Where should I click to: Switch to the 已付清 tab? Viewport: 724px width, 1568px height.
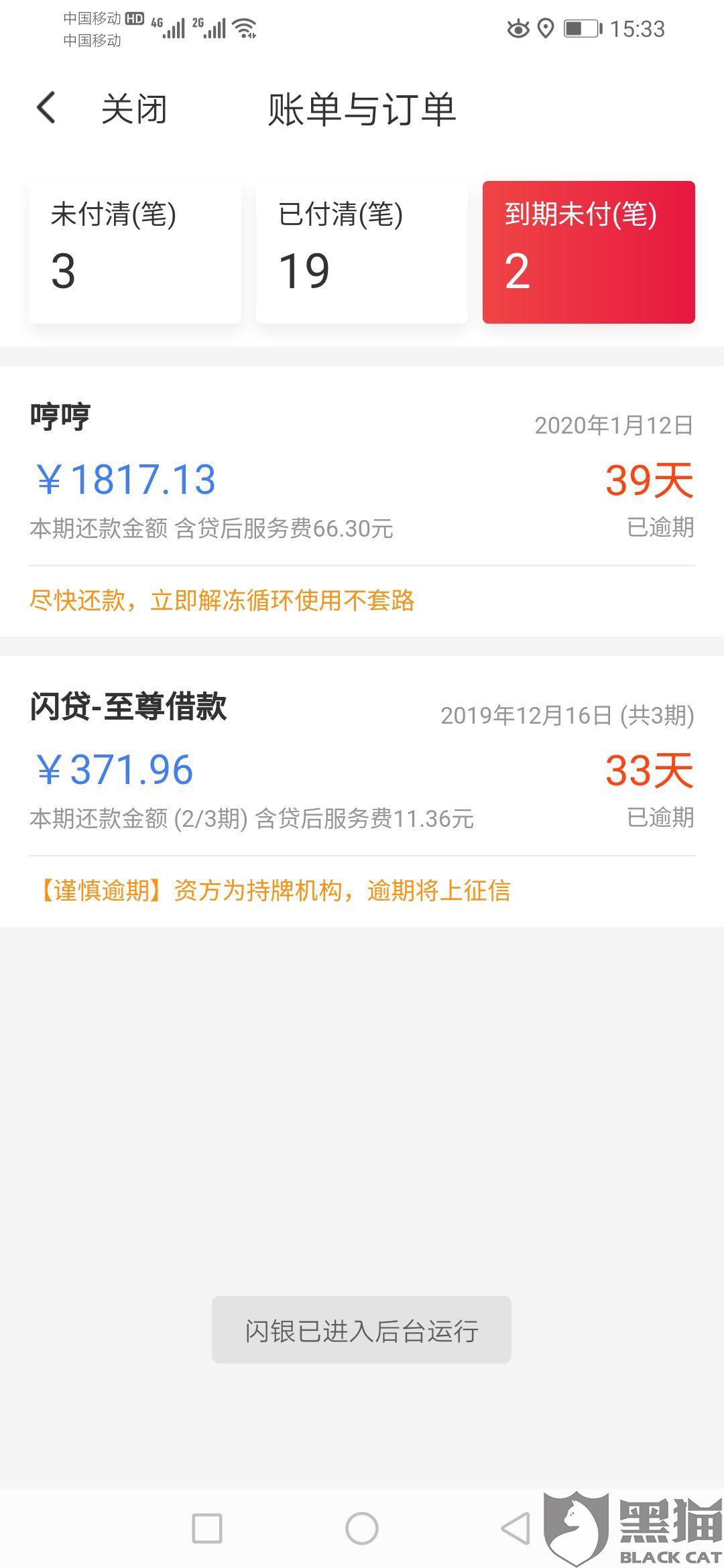pos(361,252)
